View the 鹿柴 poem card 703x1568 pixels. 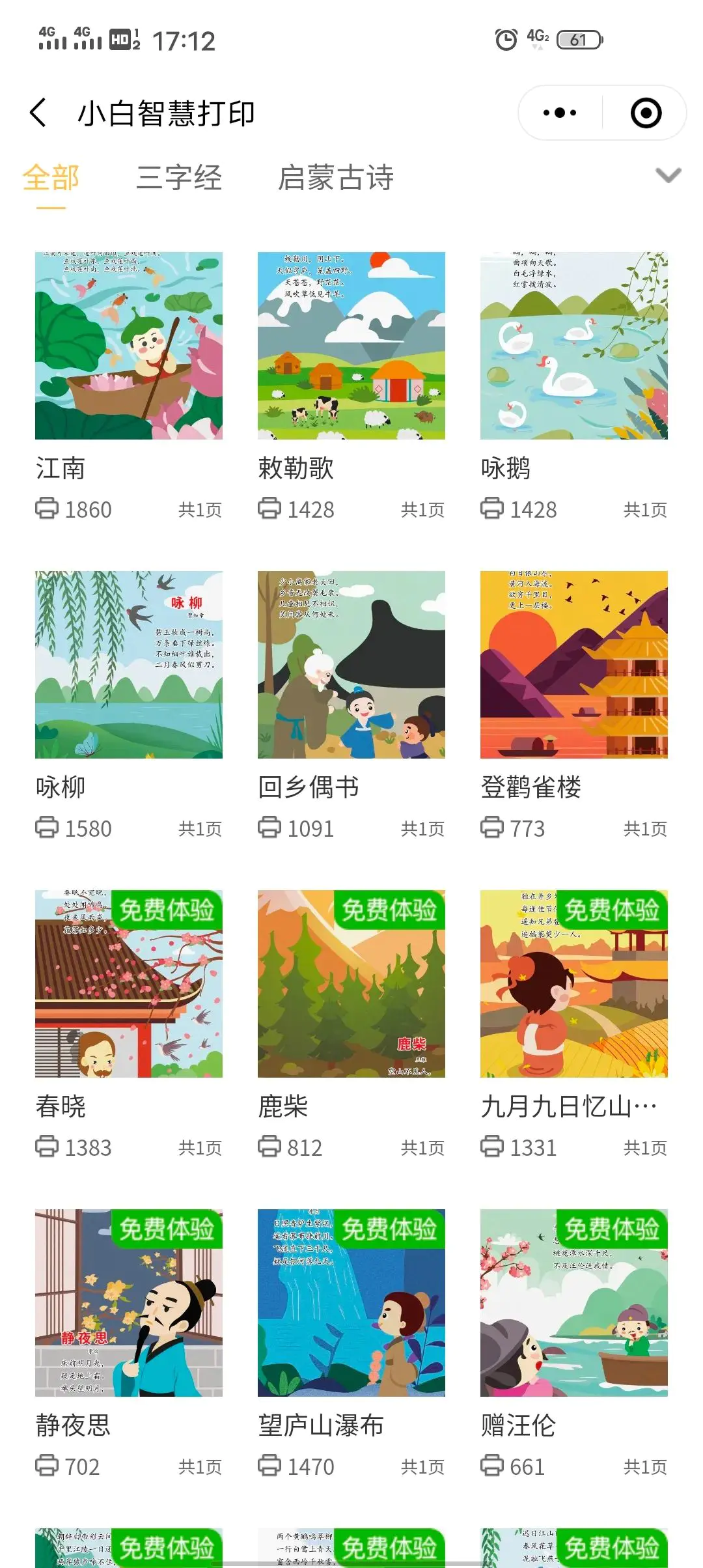(351, 984)
